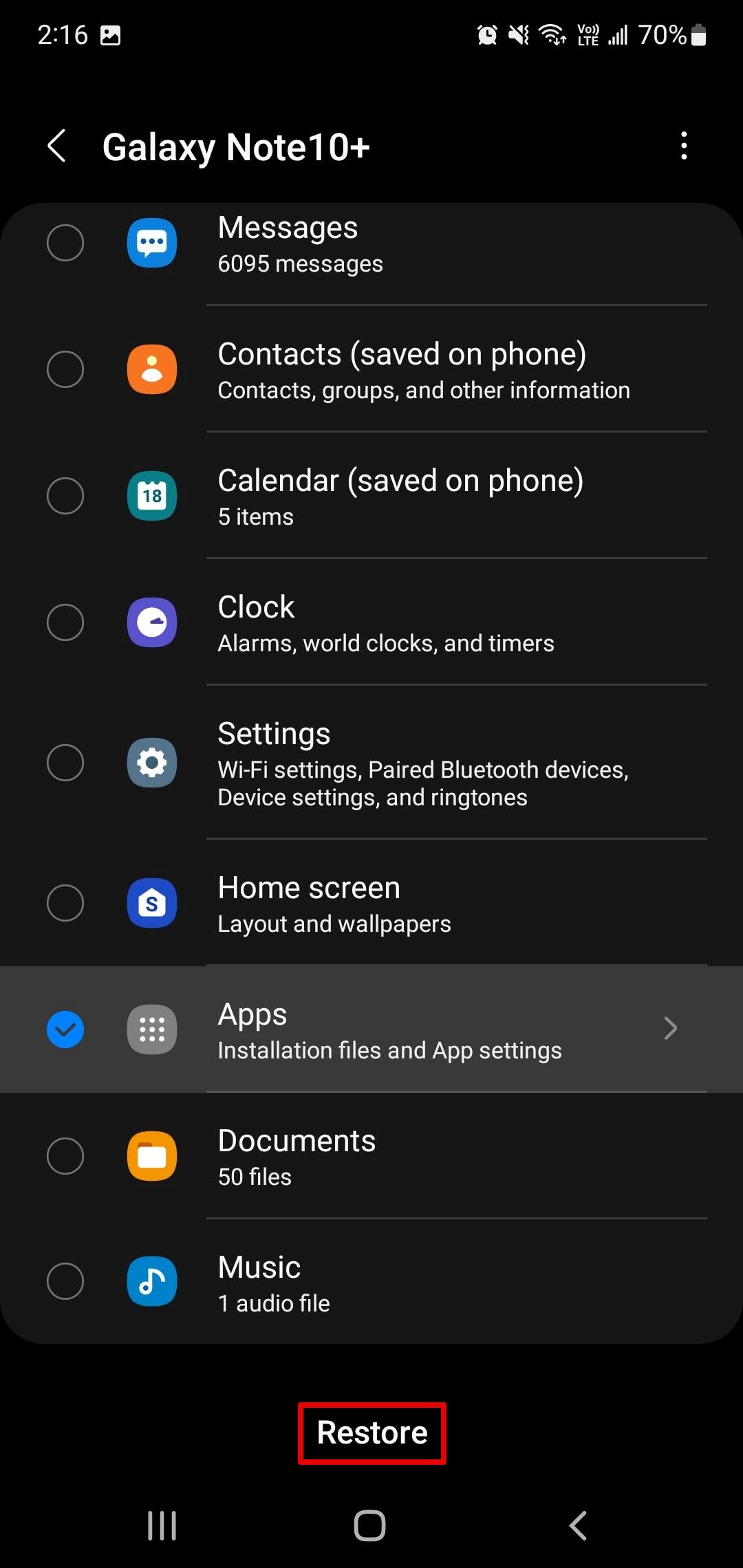Check the Settings backup item

(x=65, y=763)
